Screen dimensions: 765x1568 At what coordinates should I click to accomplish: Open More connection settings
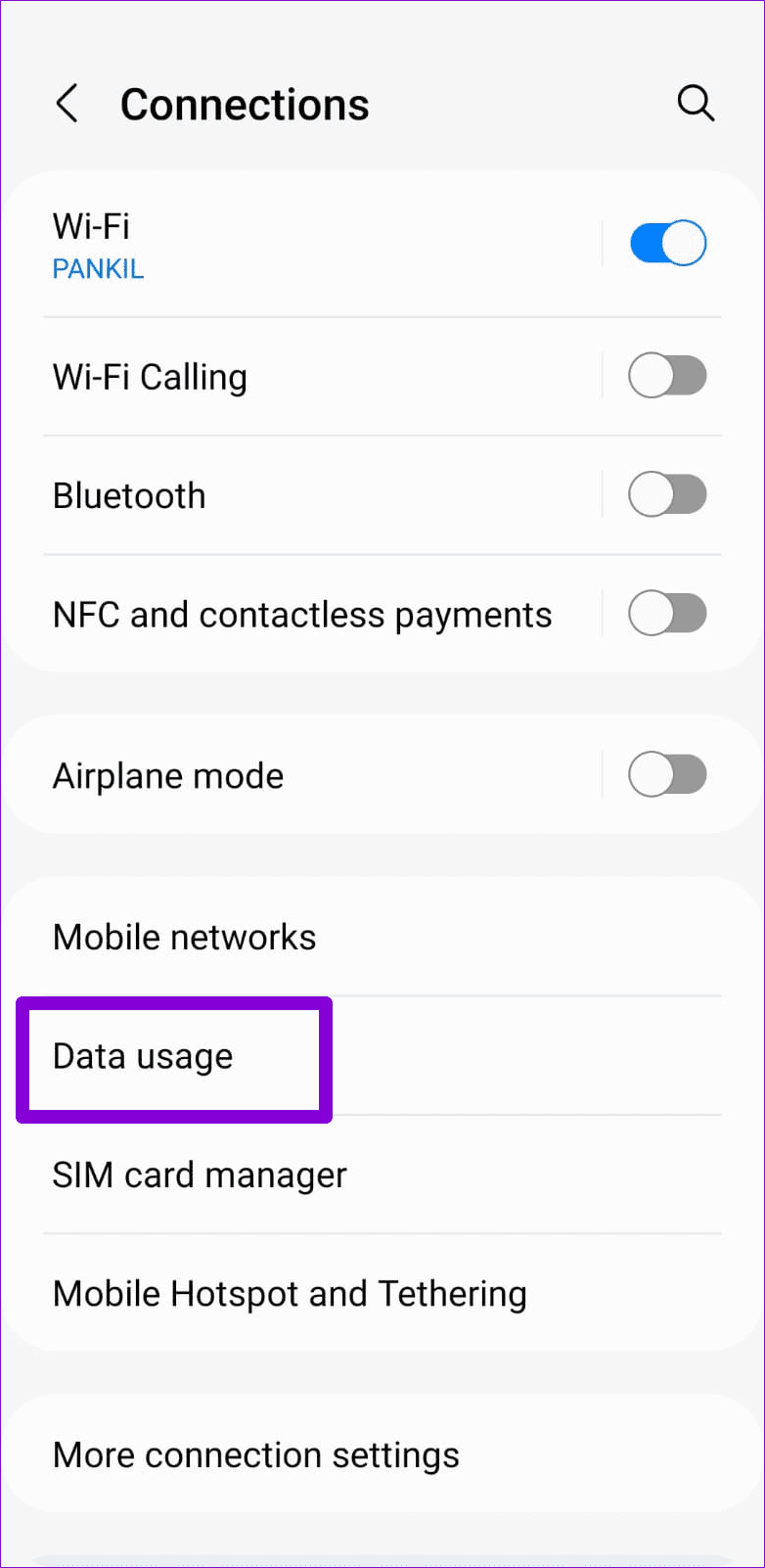point(256,1454)
